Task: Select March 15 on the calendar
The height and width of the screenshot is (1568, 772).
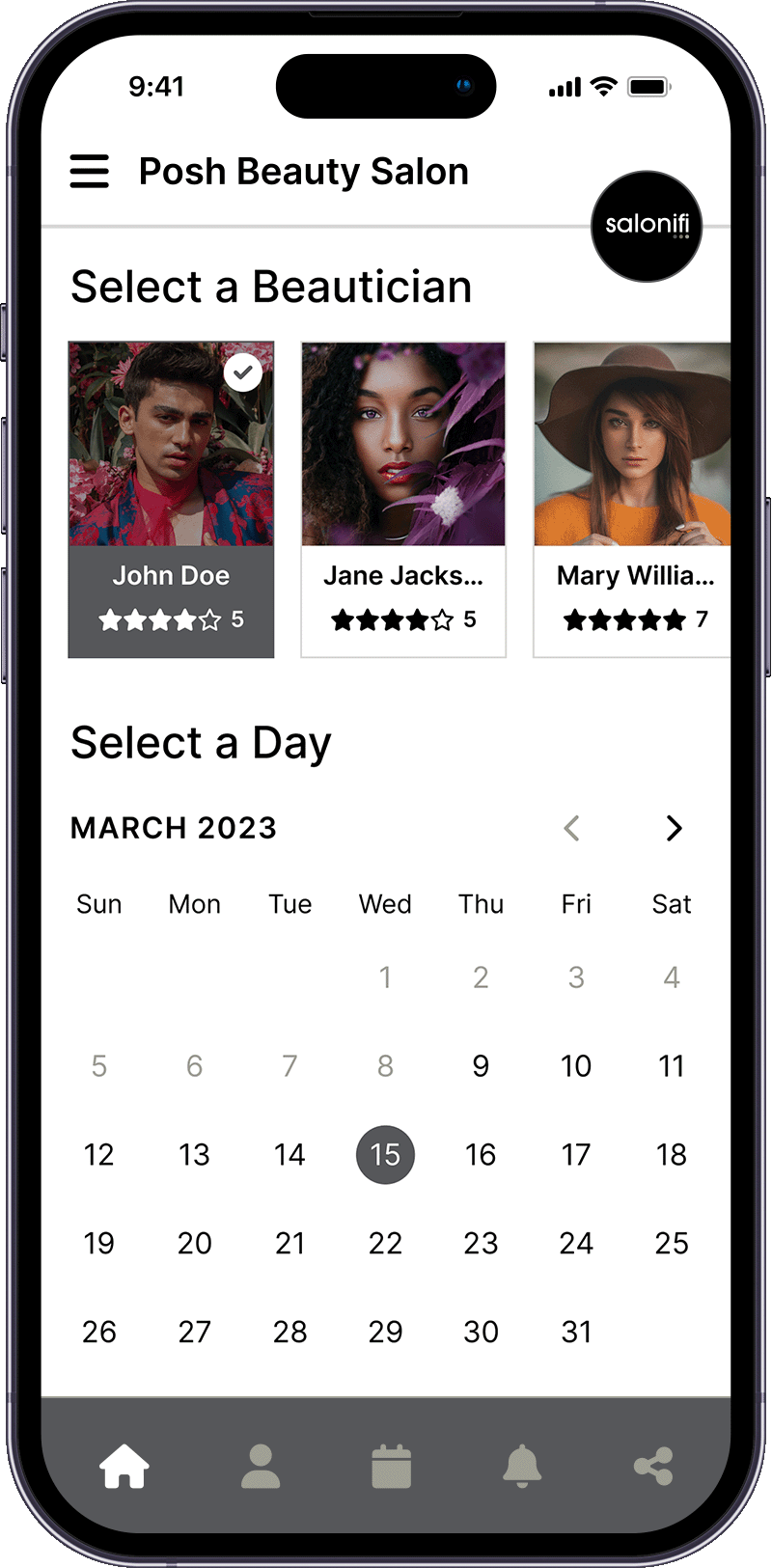Action: pos(385,1154)
